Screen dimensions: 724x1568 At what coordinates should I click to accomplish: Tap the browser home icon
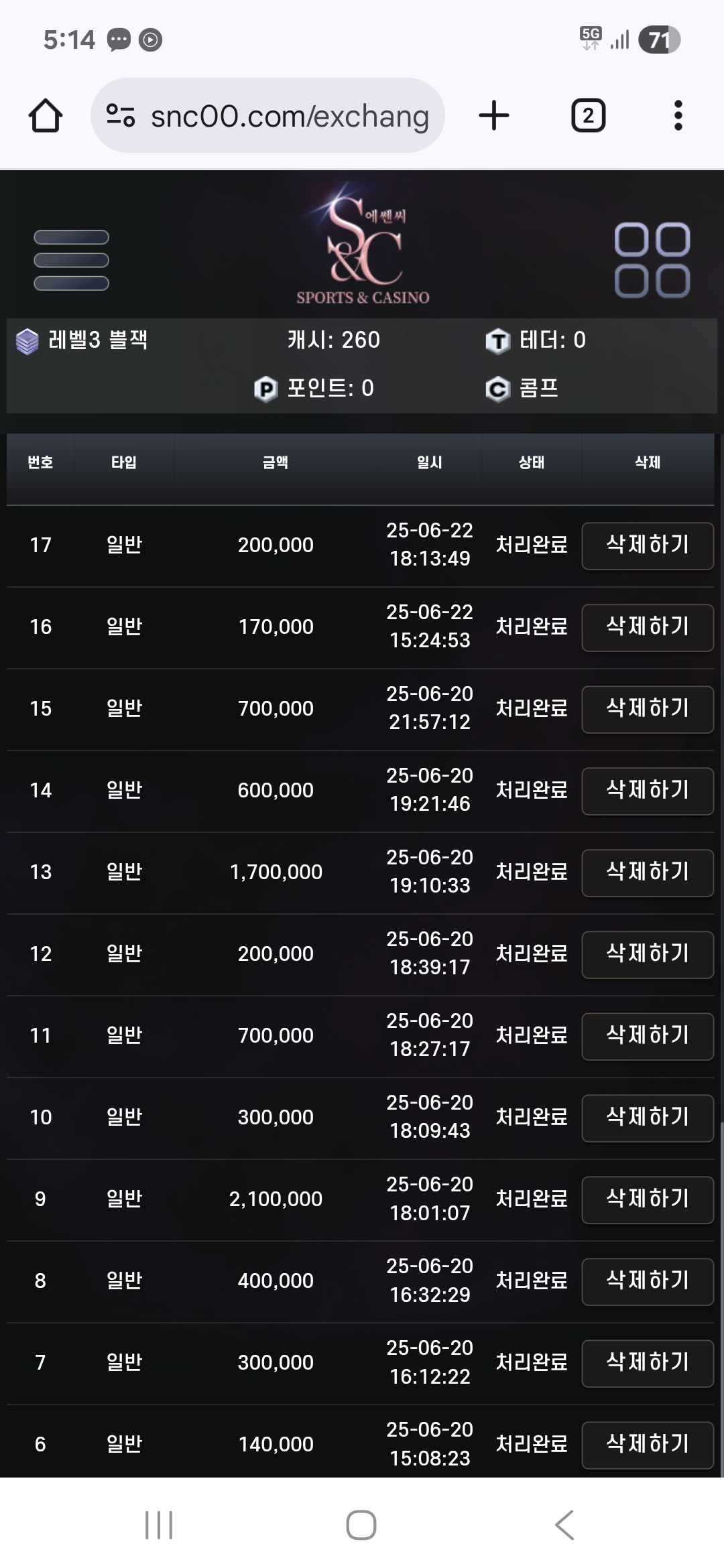coord(46,116)
